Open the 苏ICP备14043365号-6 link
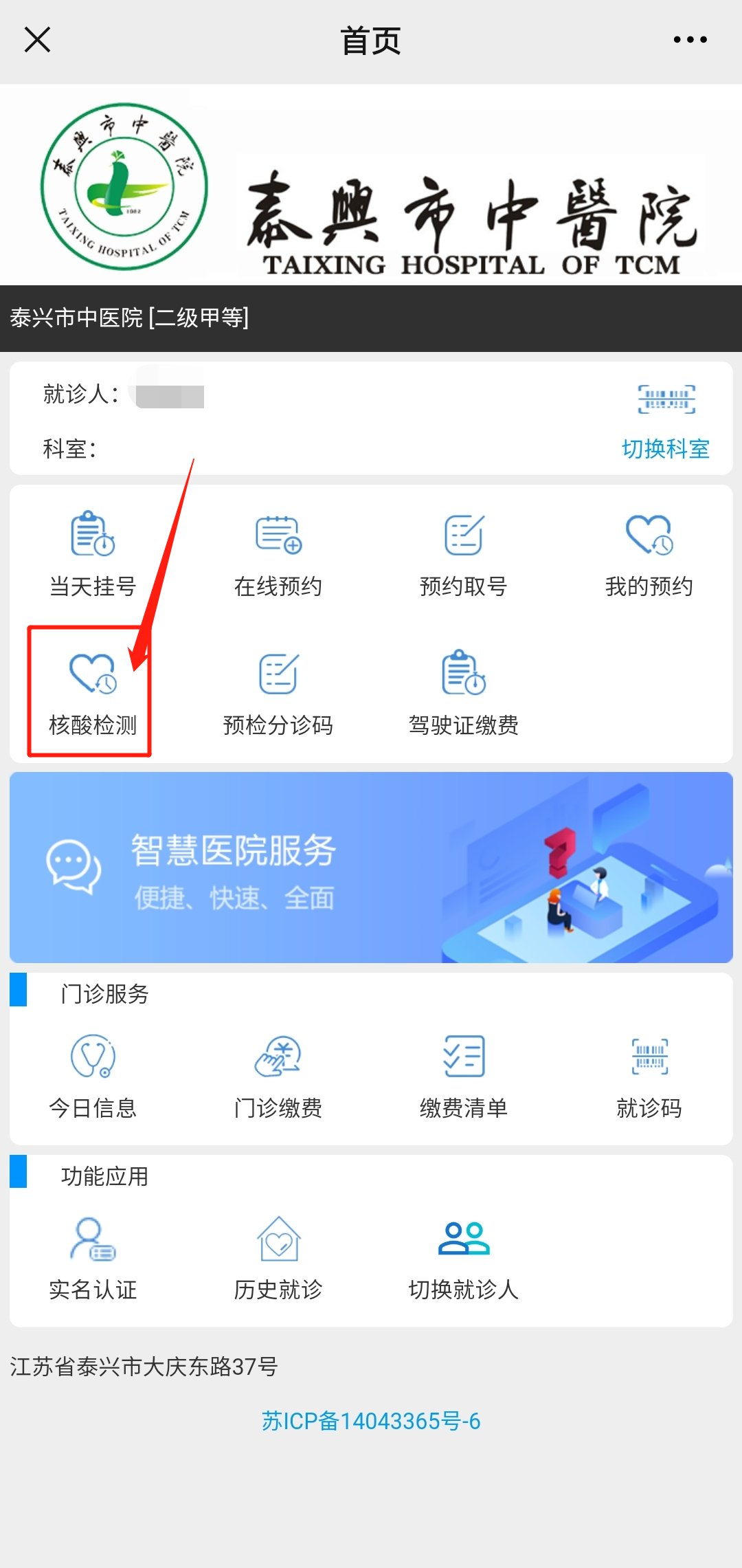The width and height of the screenshot is (742, 1568). tap(371, 1421)
